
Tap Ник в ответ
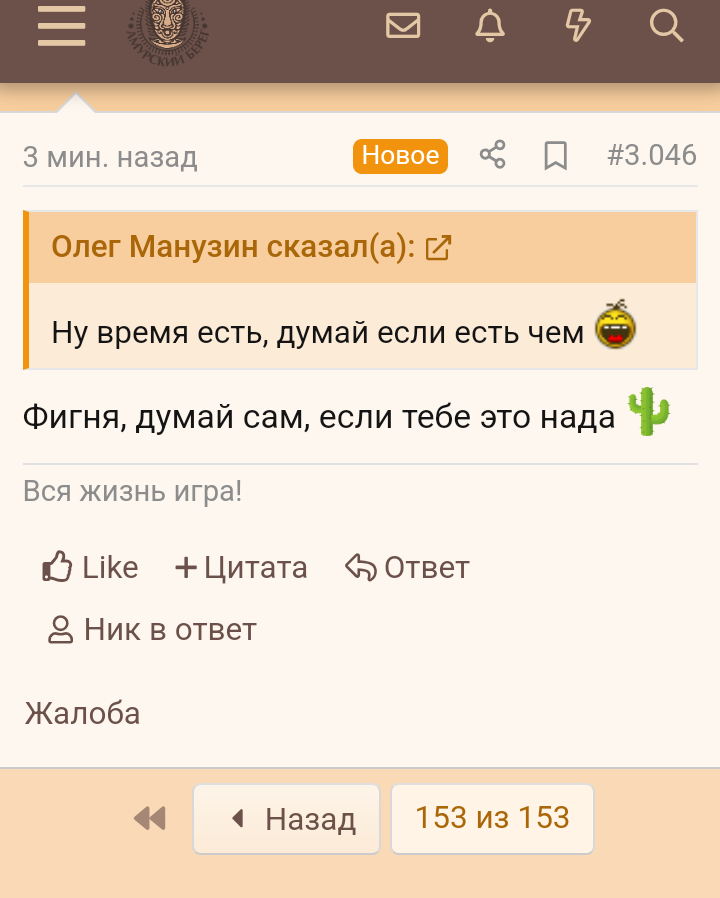point(152,630)
